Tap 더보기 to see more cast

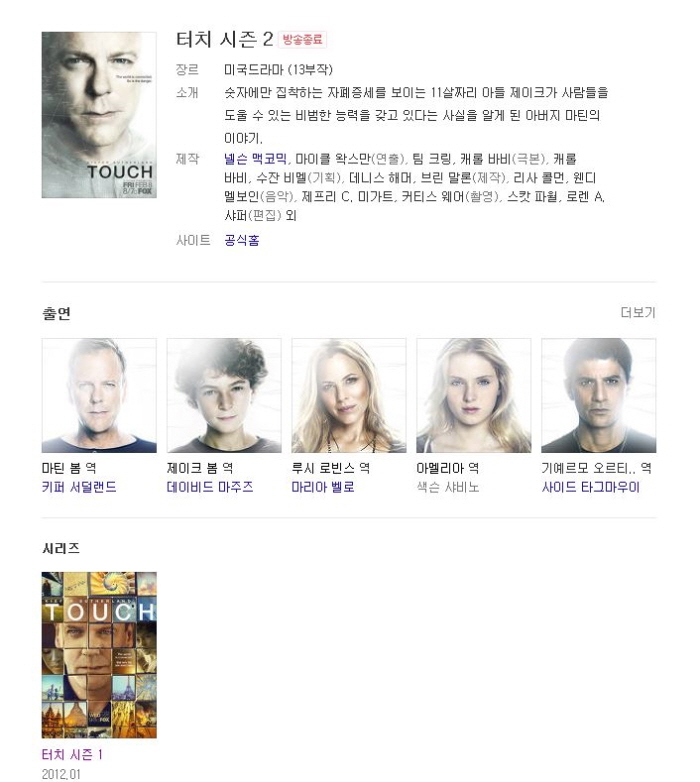637,313
